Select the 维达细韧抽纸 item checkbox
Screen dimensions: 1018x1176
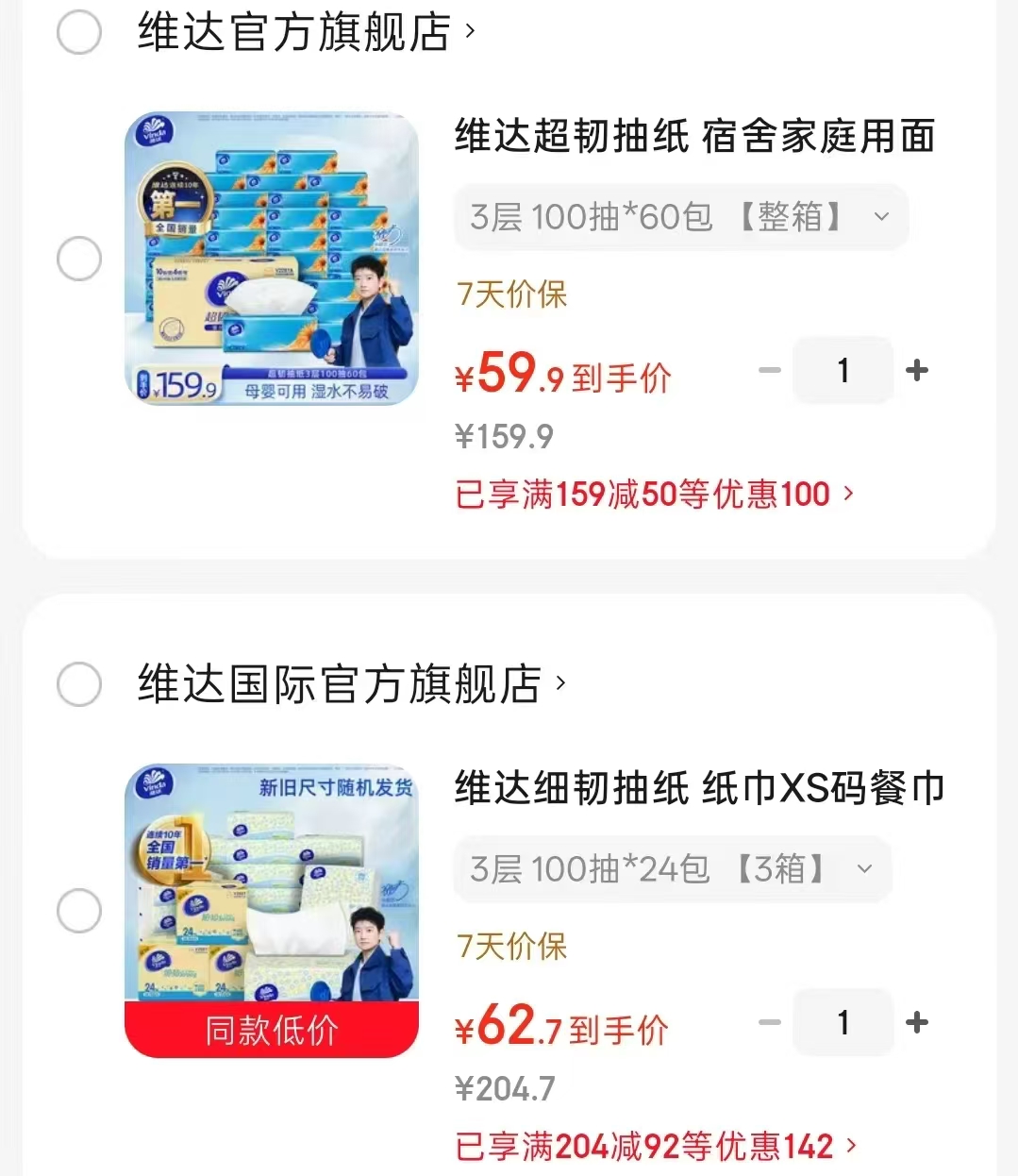79,911
